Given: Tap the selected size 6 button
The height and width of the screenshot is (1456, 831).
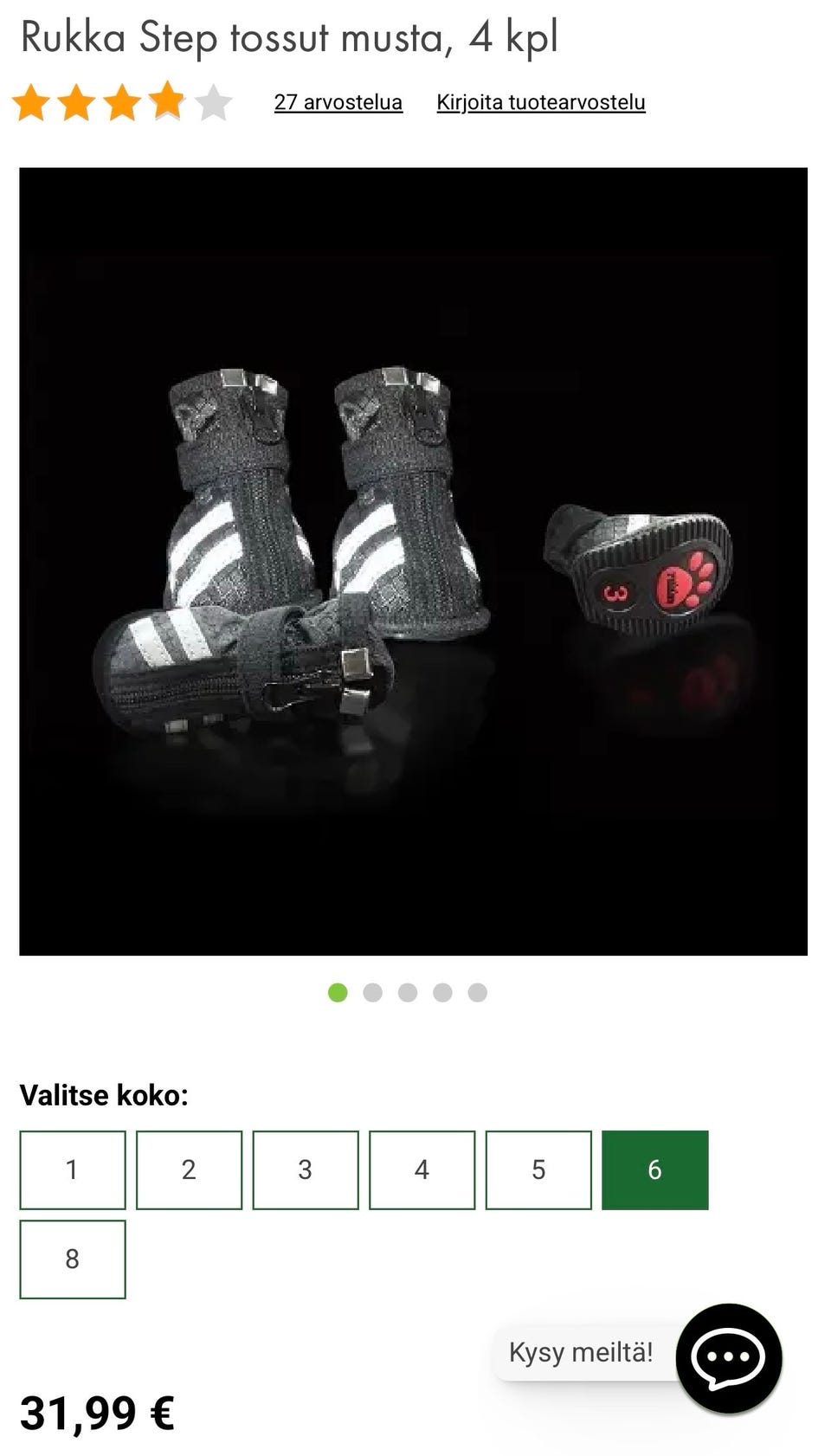Looking at the screenshot, I should (654, 1169).
